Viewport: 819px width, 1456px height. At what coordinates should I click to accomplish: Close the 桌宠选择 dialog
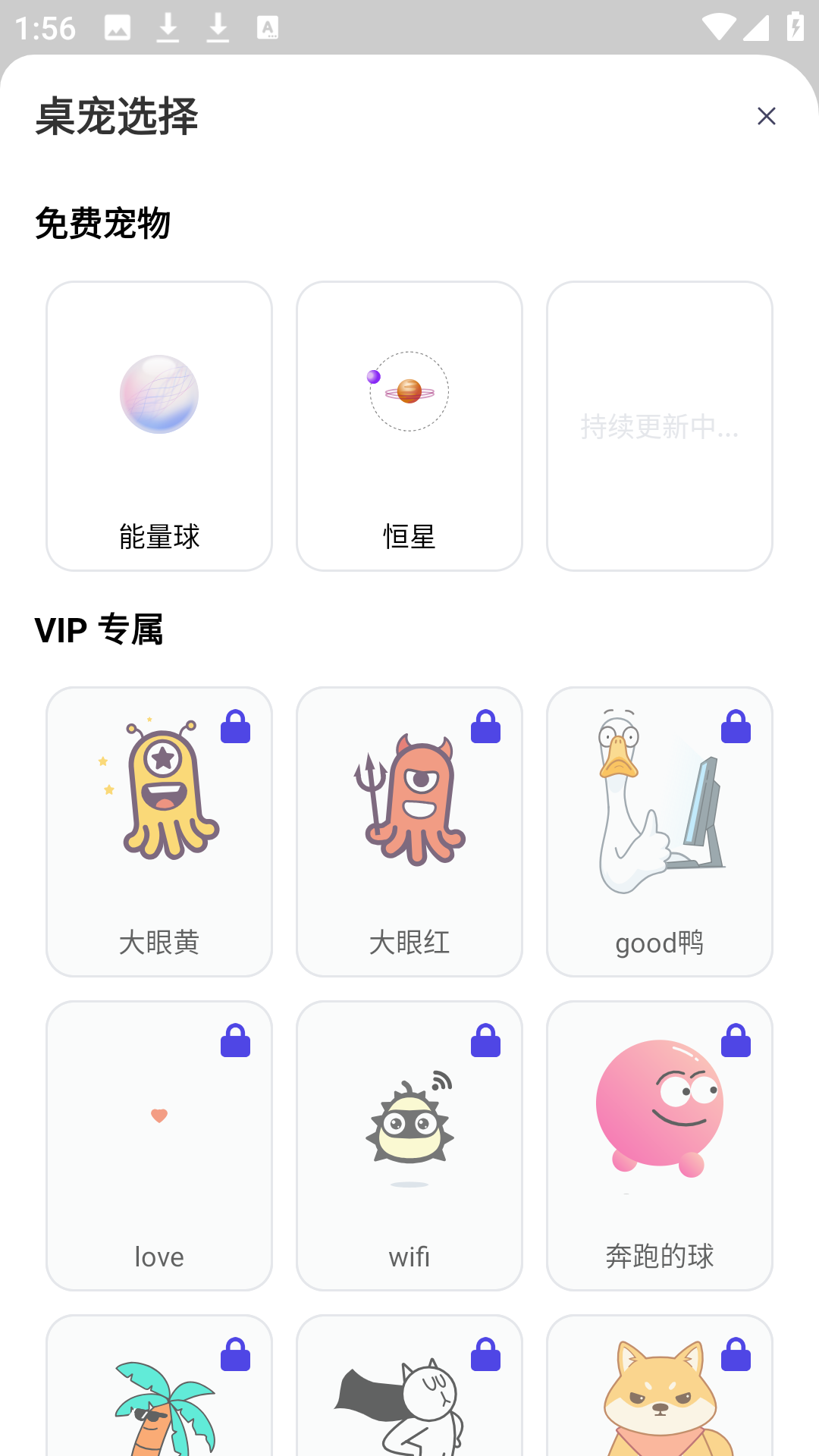[767, 116]
